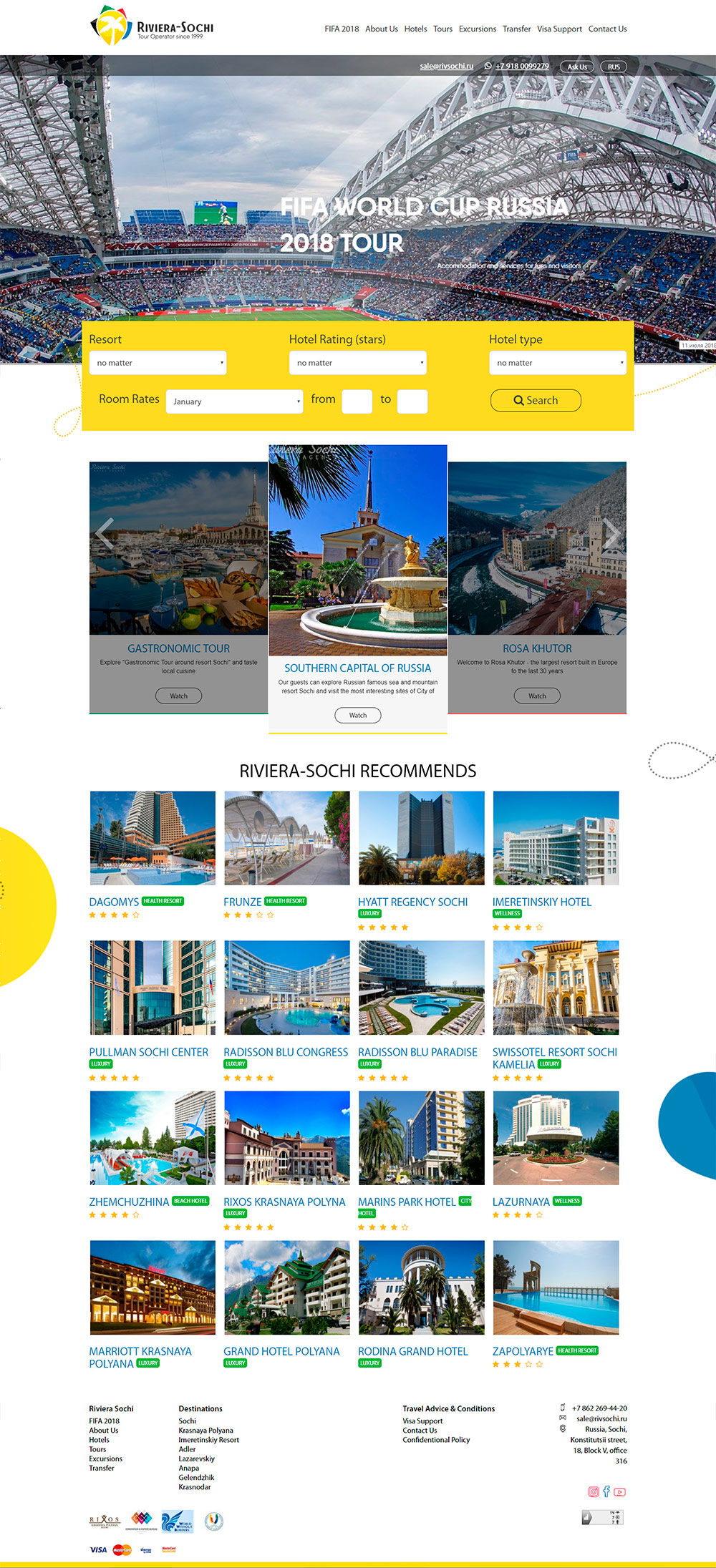
Task: Switch language with RUS button
Action: pos(614,67)
